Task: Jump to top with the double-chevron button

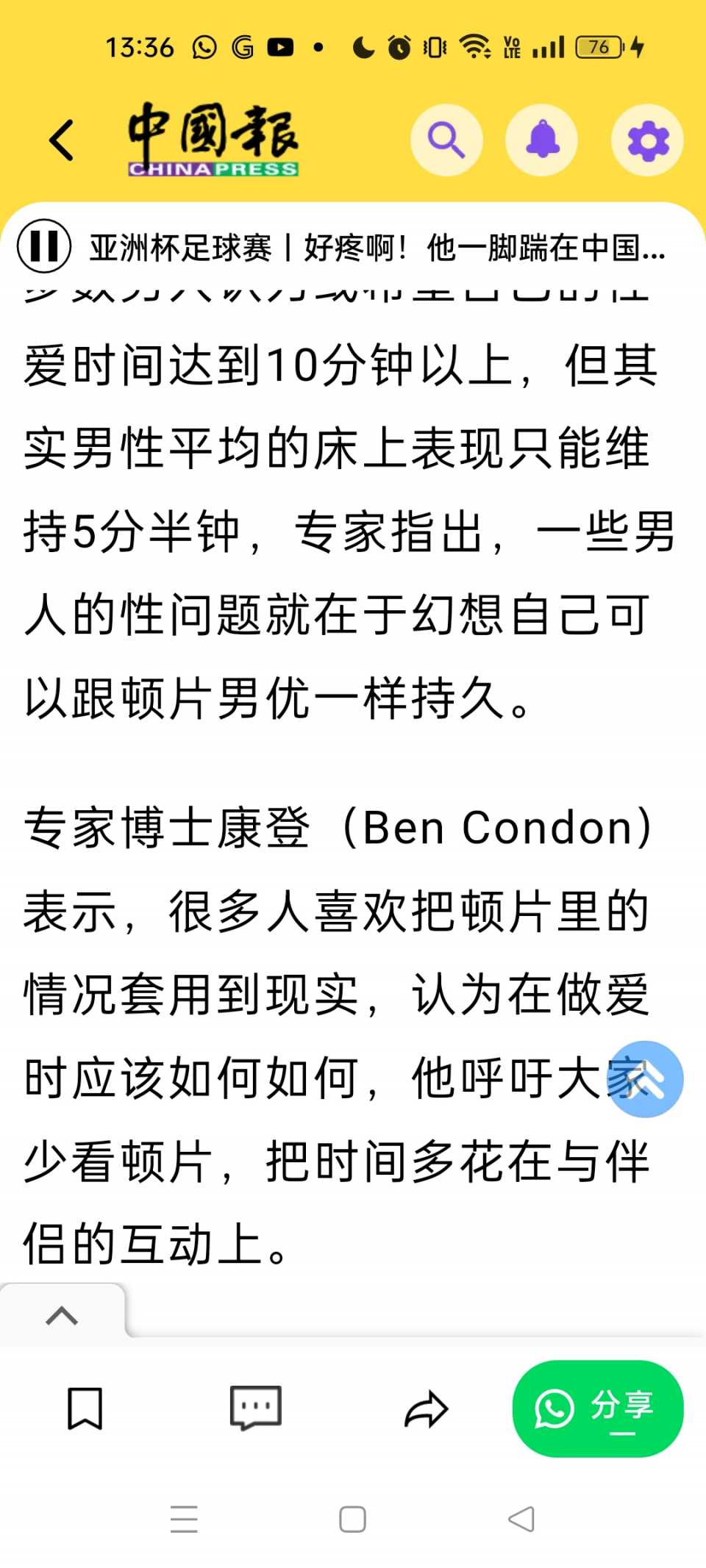Action: point(646,1079)
